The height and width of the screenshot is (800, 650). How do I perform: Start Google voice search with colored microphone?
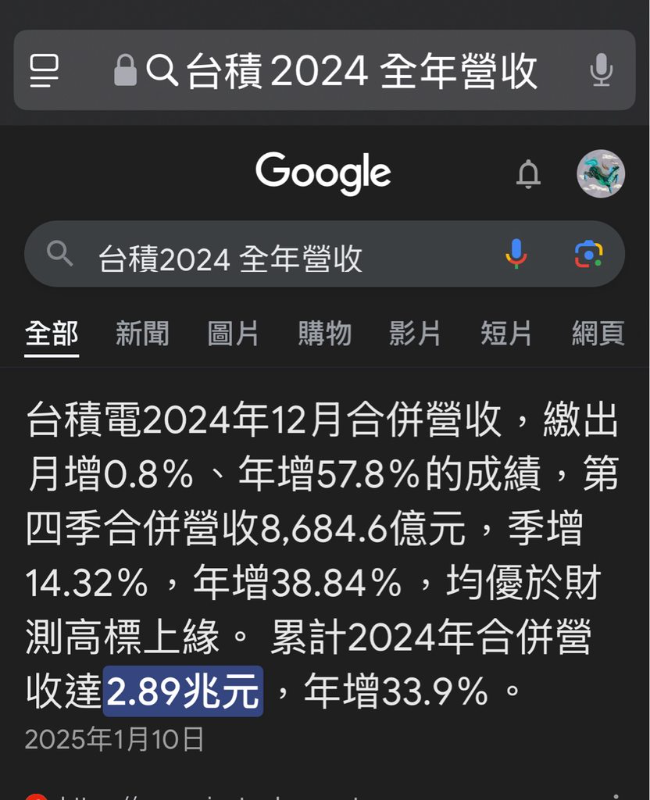[x=516, y=255]
